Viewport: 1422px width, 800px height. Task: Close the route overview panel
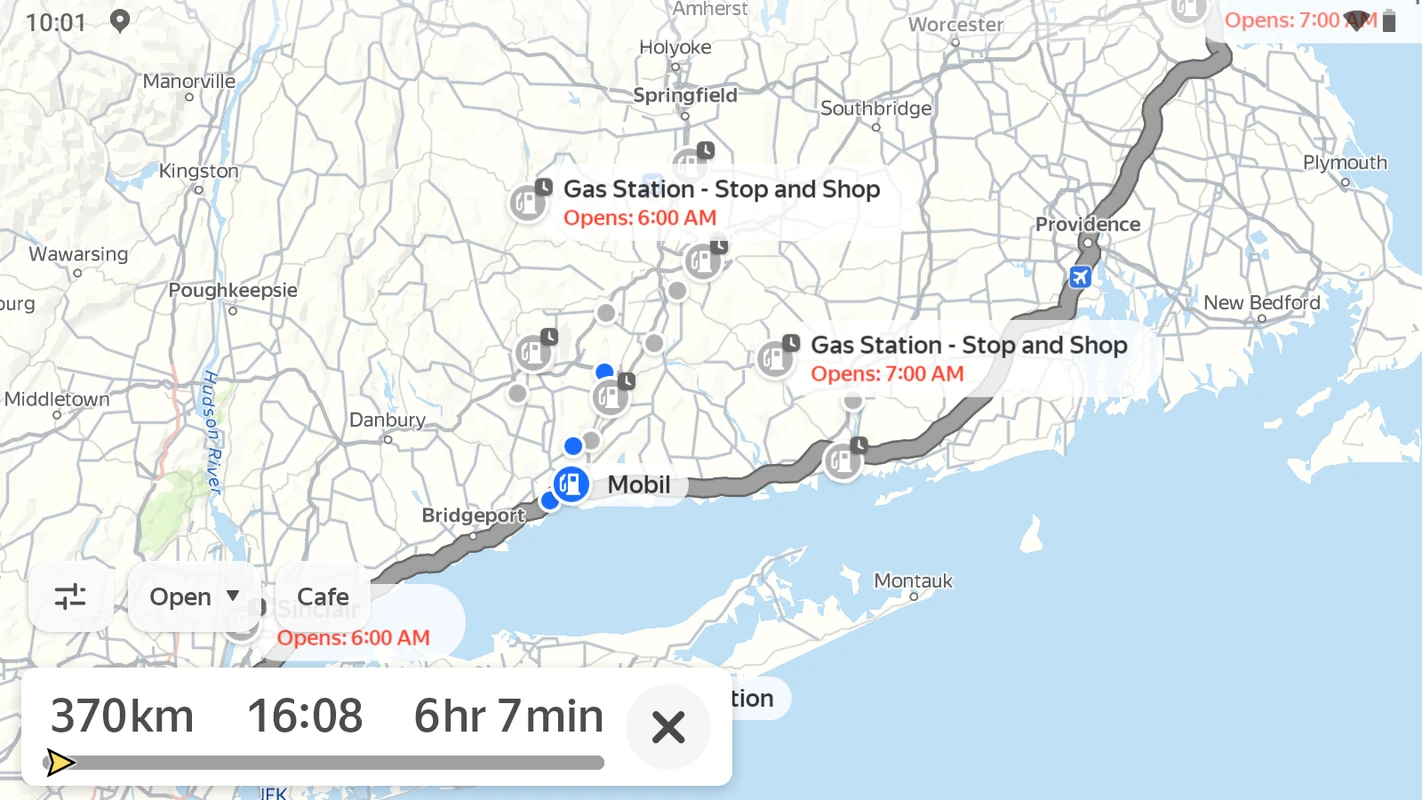pos(668,727)
